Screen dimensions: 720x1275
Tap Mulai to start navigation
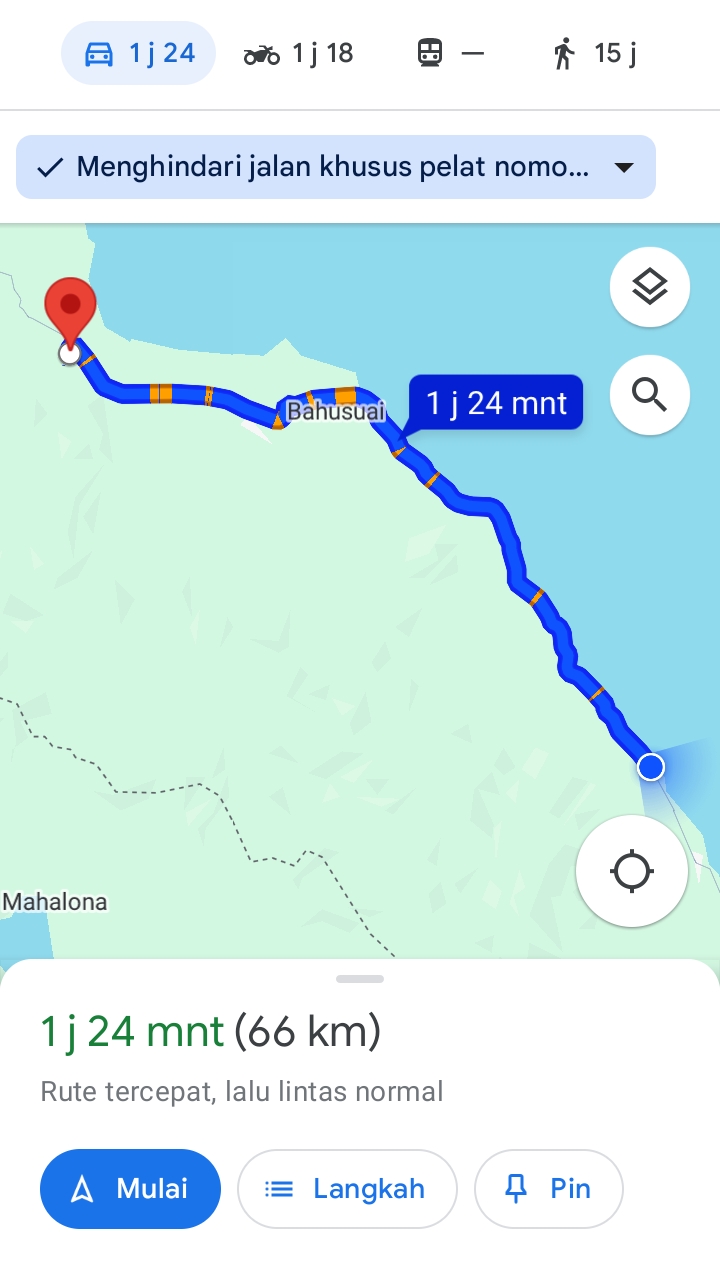130,1189
